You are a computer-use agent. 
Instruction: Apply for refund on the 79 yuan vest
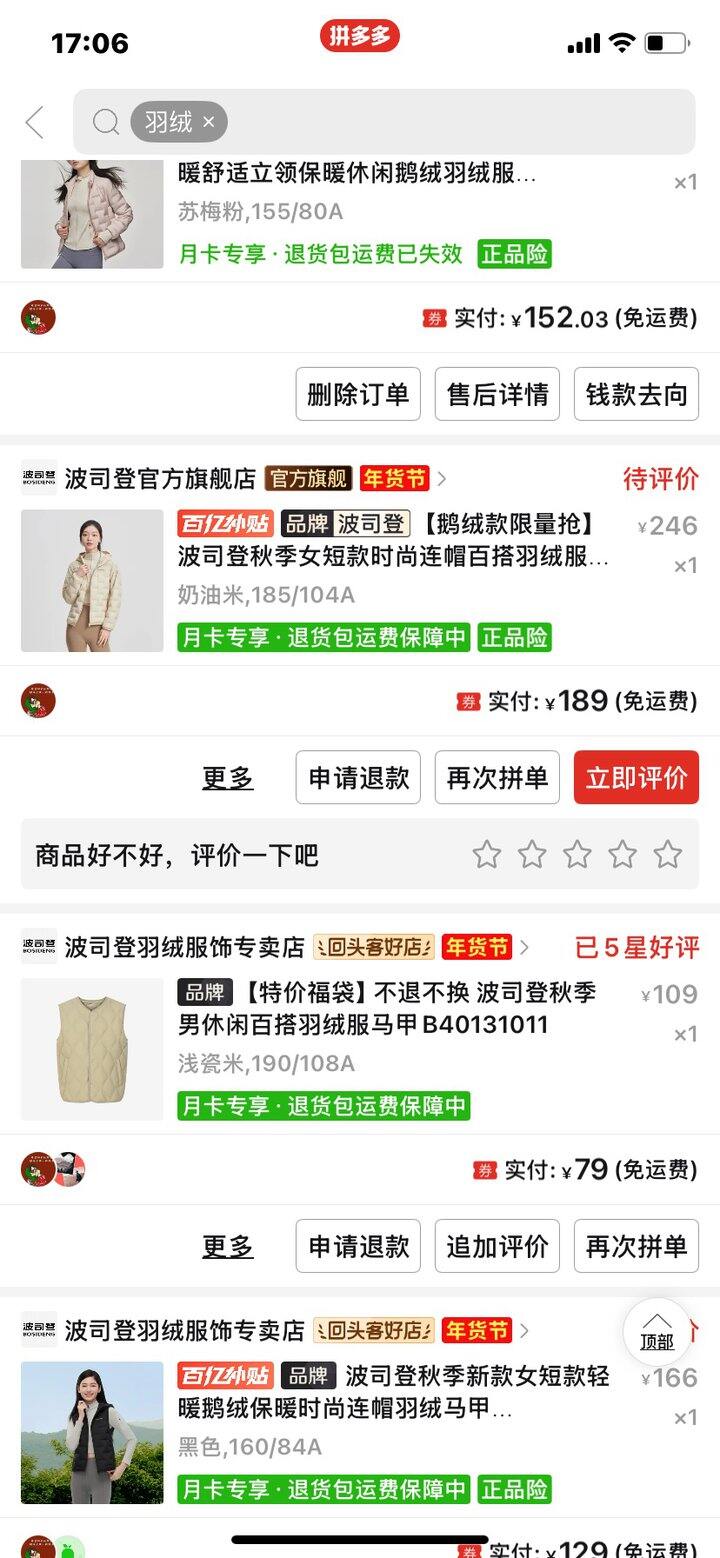(358, 1246)
